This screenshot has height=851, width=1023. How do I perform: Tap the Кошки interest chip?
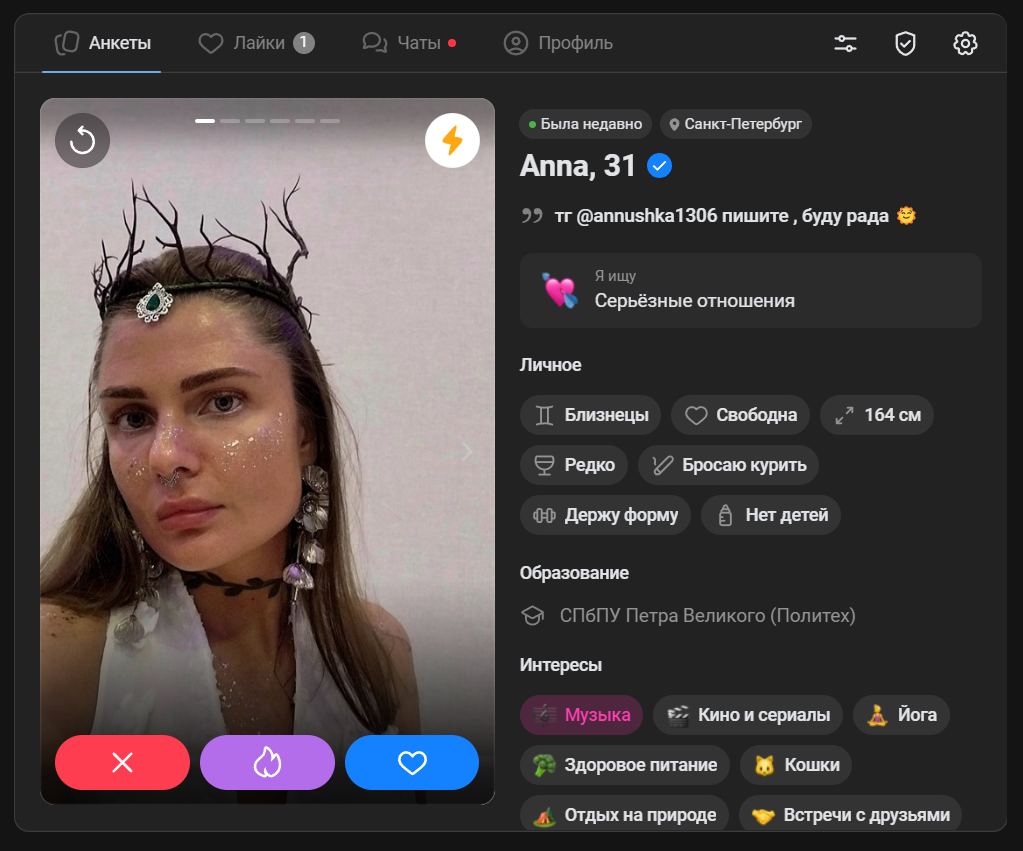796,765
